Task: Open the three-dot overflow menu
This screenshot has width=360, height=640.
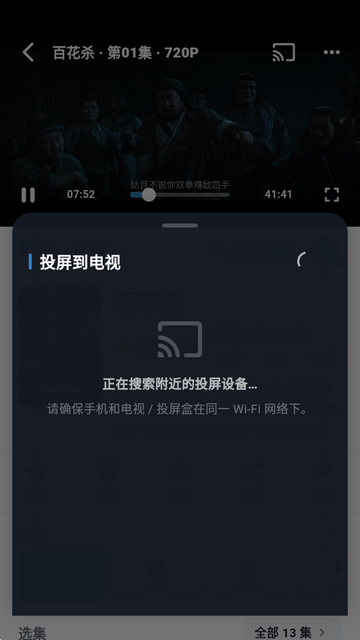Action: pos(331,52)
